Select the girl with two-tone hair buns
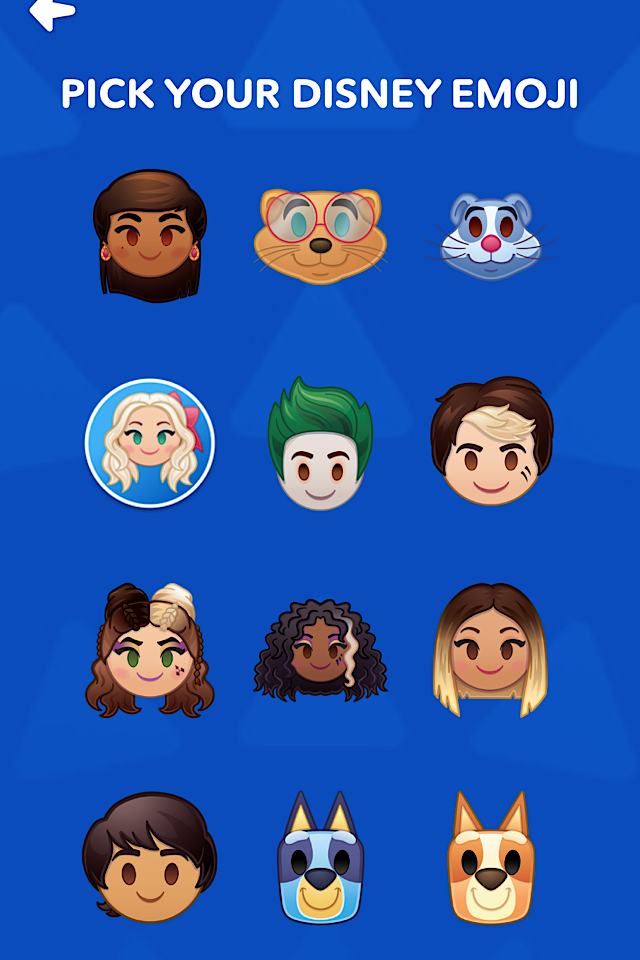640x960 pixels. tap(150, 650)
